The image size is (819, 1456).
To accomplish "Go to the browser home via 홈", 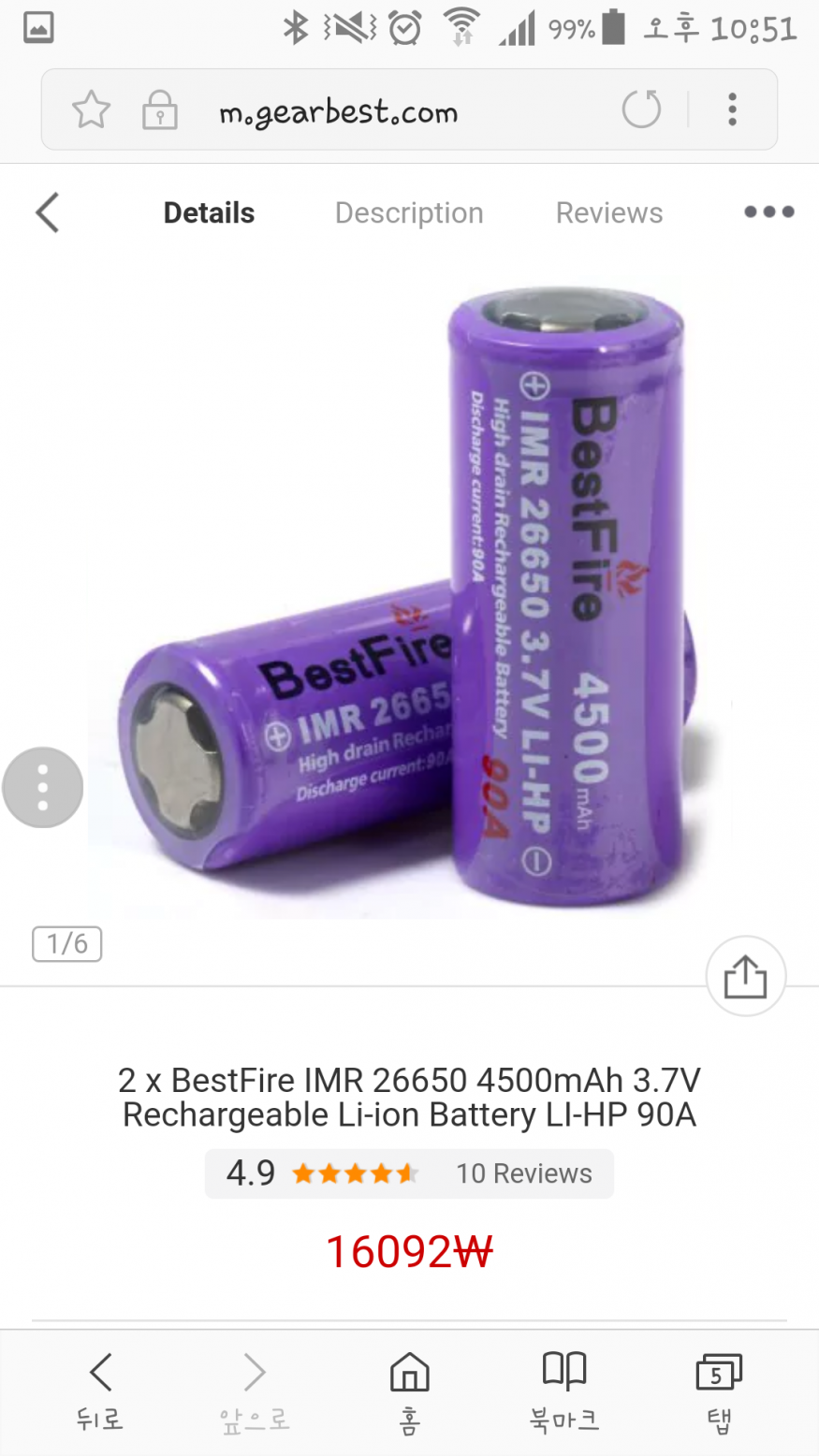I will pos(409,1391).
